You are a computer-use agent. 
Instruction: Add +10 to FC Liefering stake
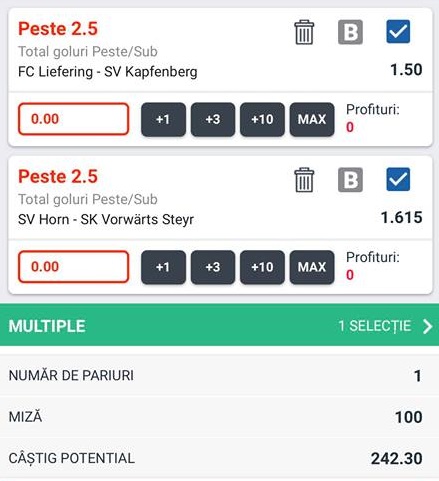262,119
